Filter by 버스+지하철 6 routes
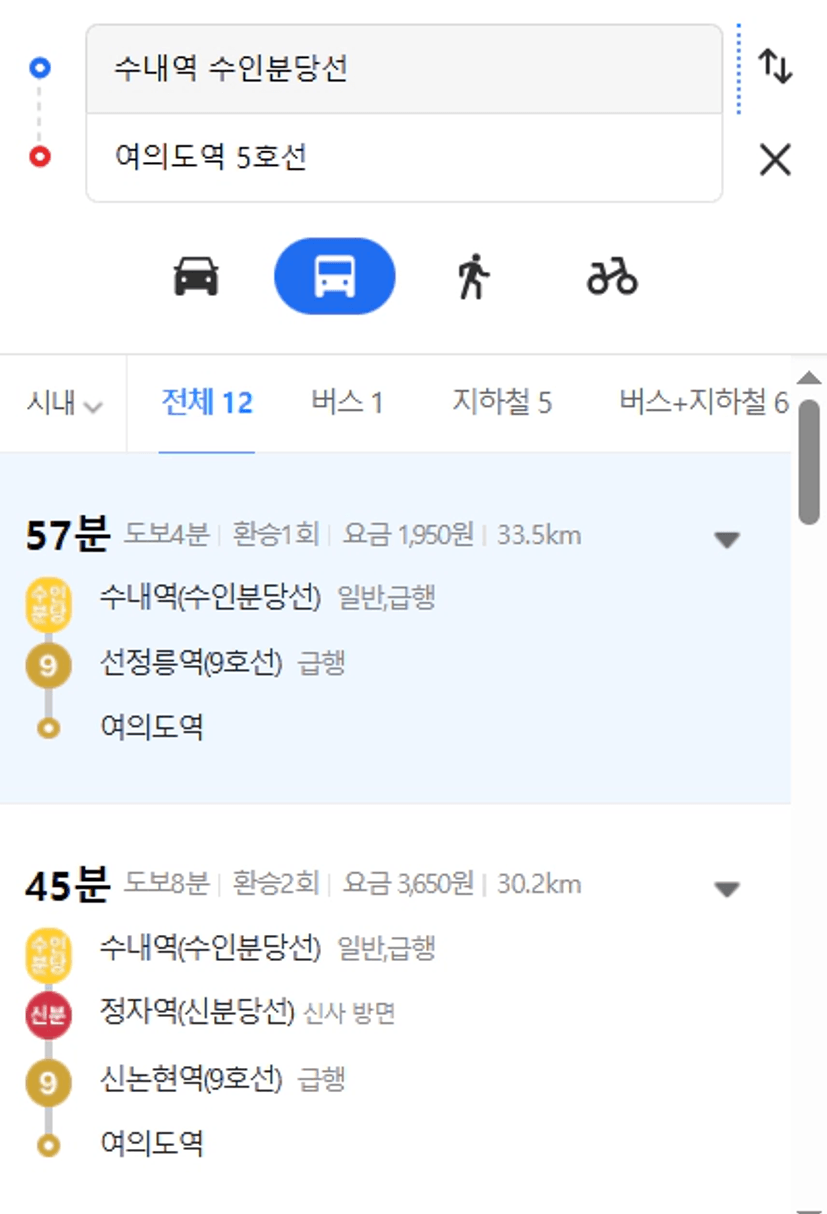Screen dimensions: 827x1214 click(x=704, y=403)
